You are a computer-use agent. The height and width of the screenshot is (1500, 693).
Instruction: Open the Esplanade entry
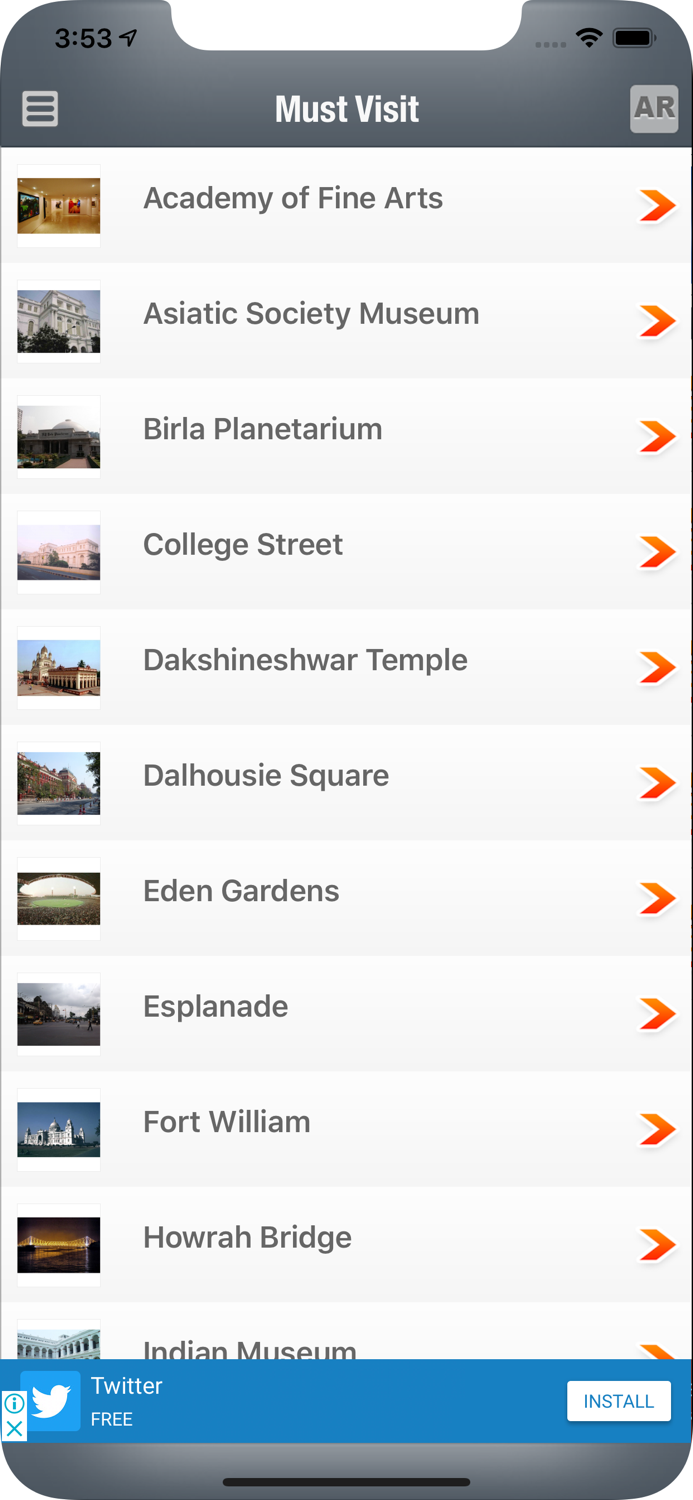click(215, 1007)
